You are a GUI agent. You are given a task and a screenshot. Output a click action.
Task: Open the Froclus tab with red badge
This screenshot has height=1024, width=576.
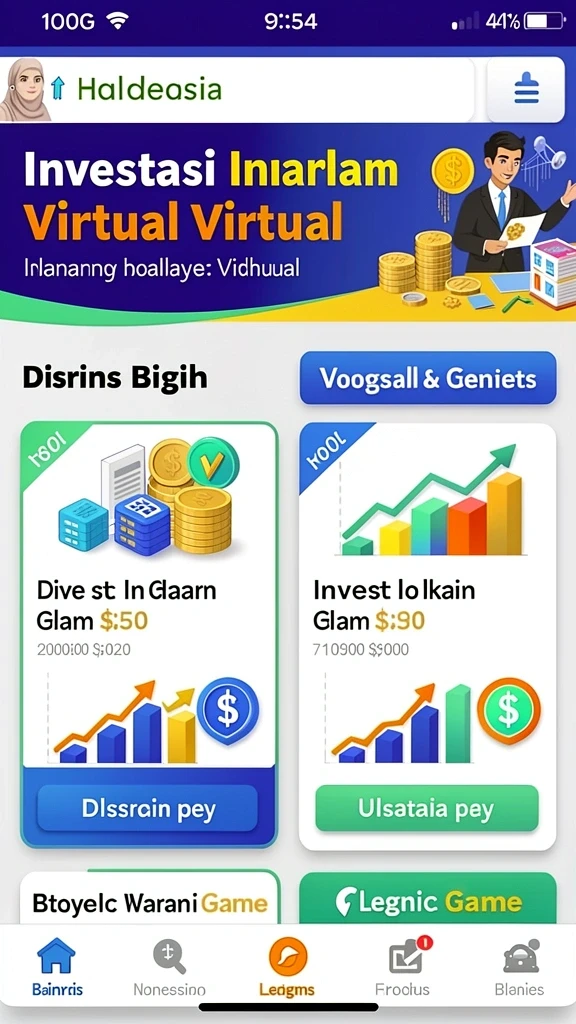403,967
